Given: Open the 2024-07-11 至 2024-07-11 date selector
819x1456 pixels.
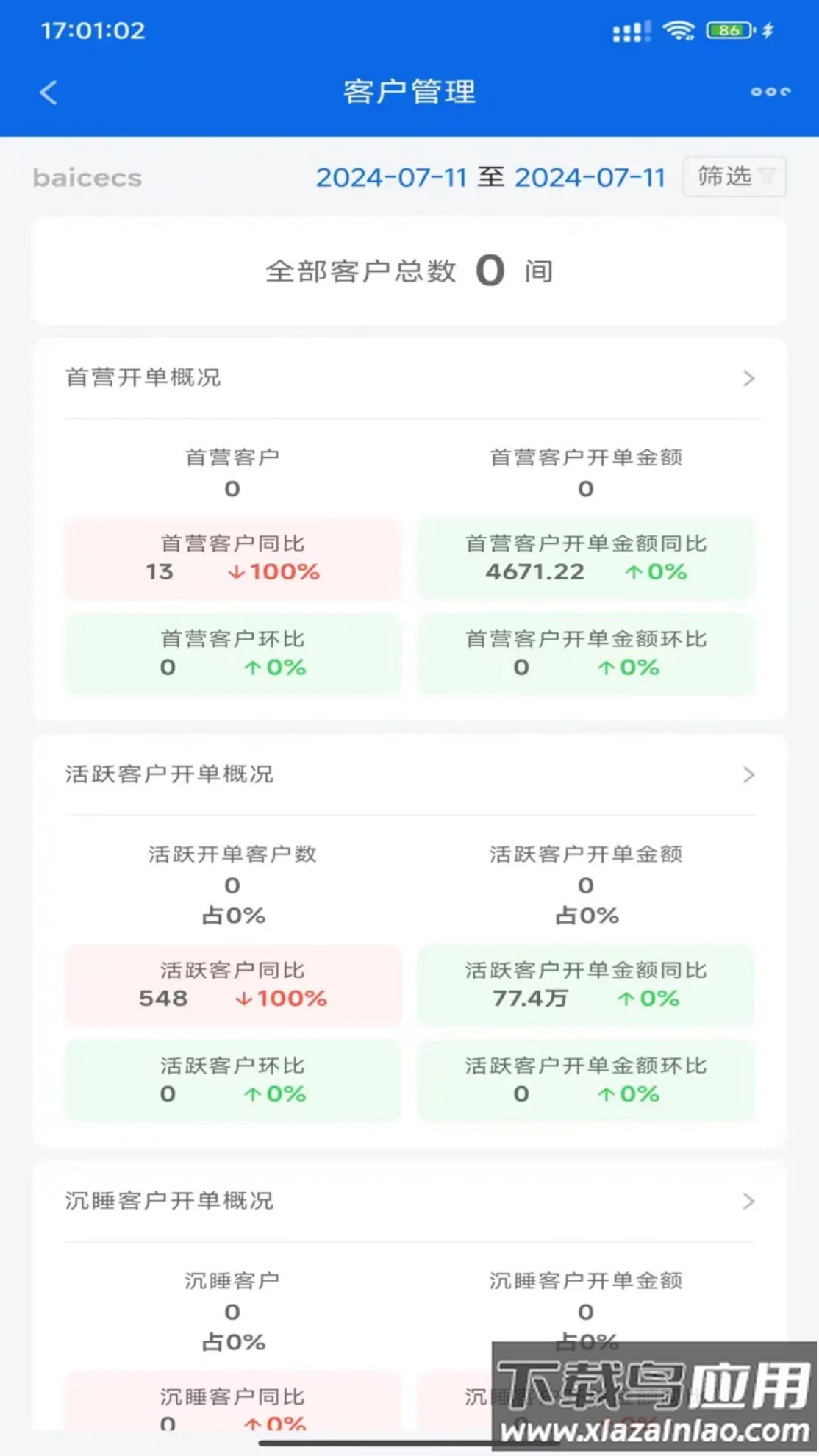Looking at the screenshot, I should click(489, 176).
